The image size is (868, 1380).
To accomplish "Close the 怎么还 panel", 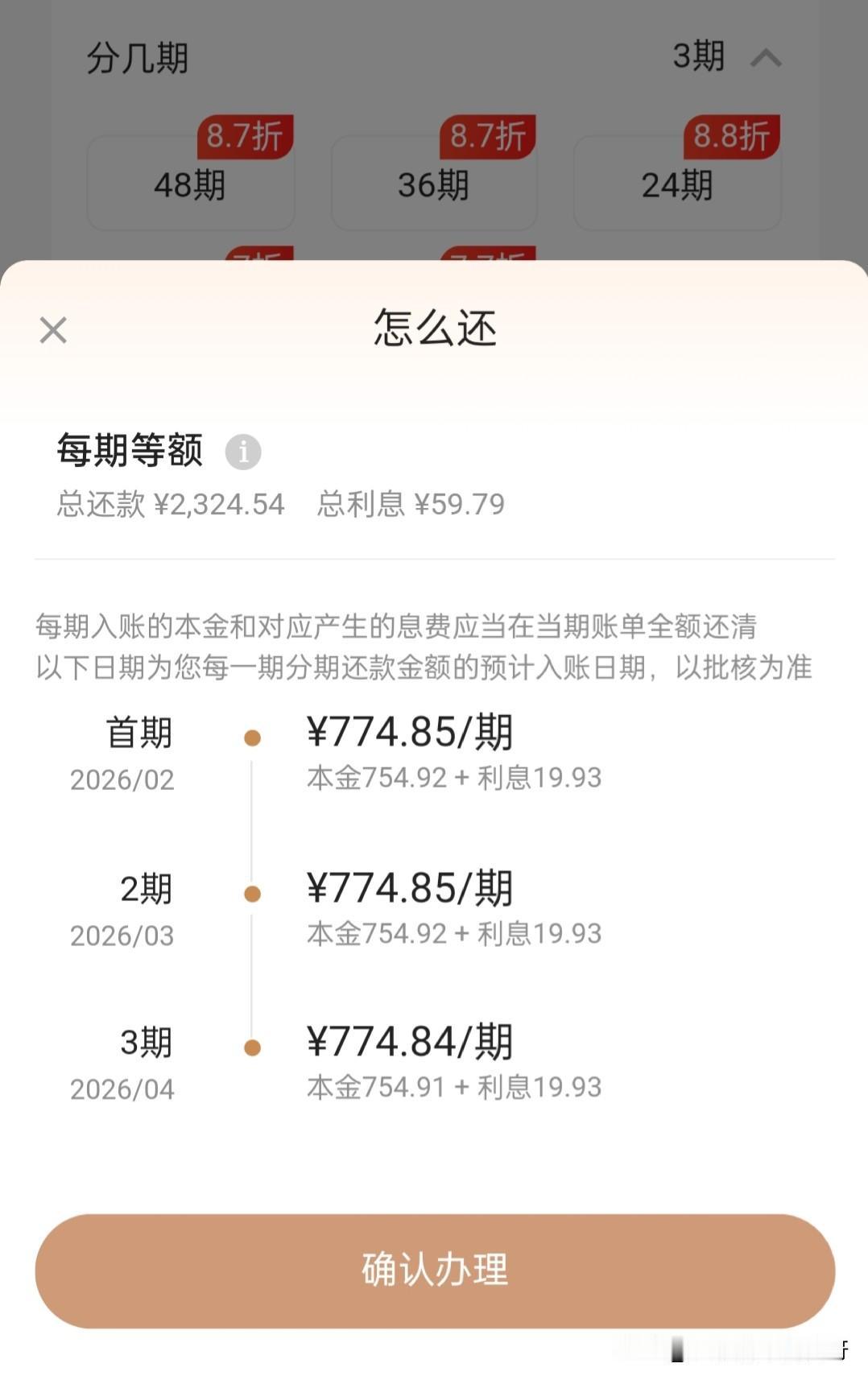I will click(52, 329).
